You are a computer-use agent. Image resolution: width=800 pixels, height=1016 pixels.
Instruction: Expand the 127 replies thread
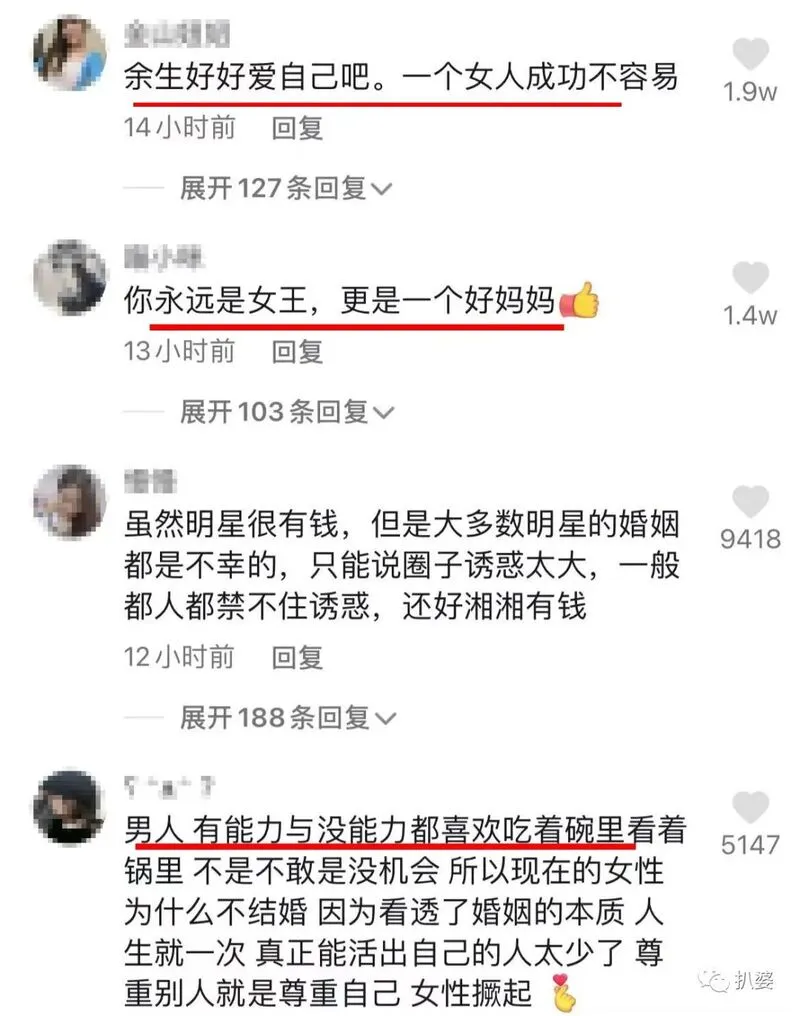point(287,188)
